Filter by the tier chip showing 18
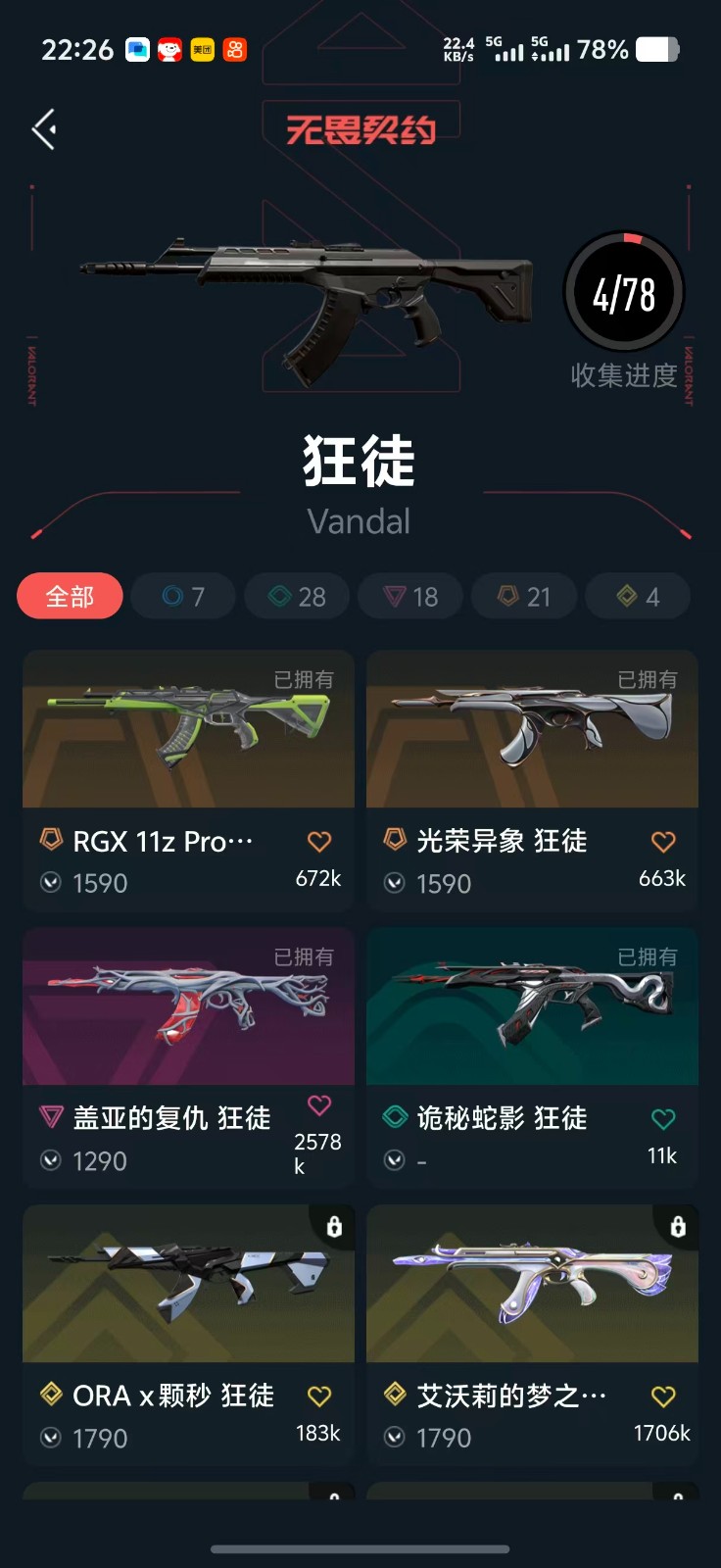This screenshot has width=721, height=1568. 410,596
